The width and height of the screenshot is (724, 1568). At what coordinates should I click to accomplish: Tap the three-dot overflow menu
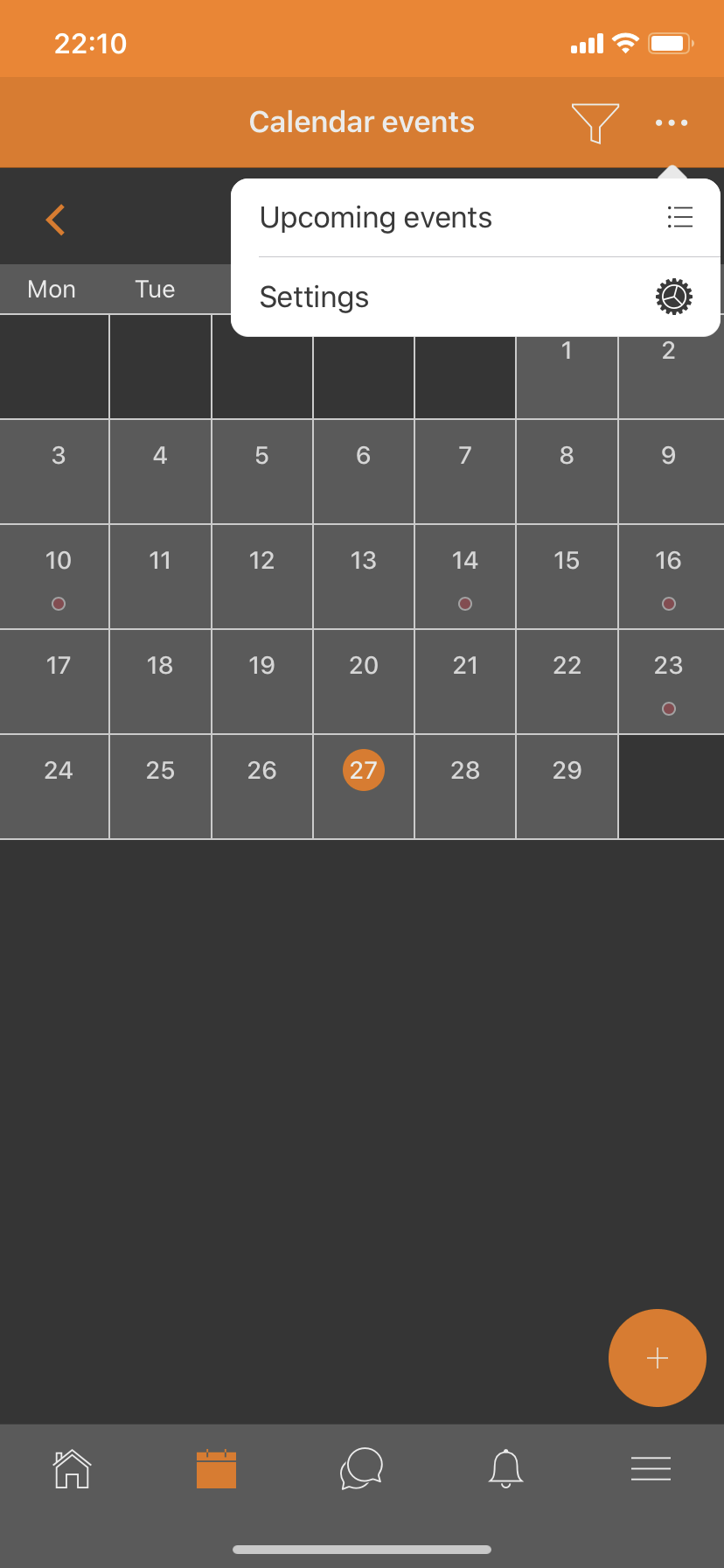tap(672, 122)
